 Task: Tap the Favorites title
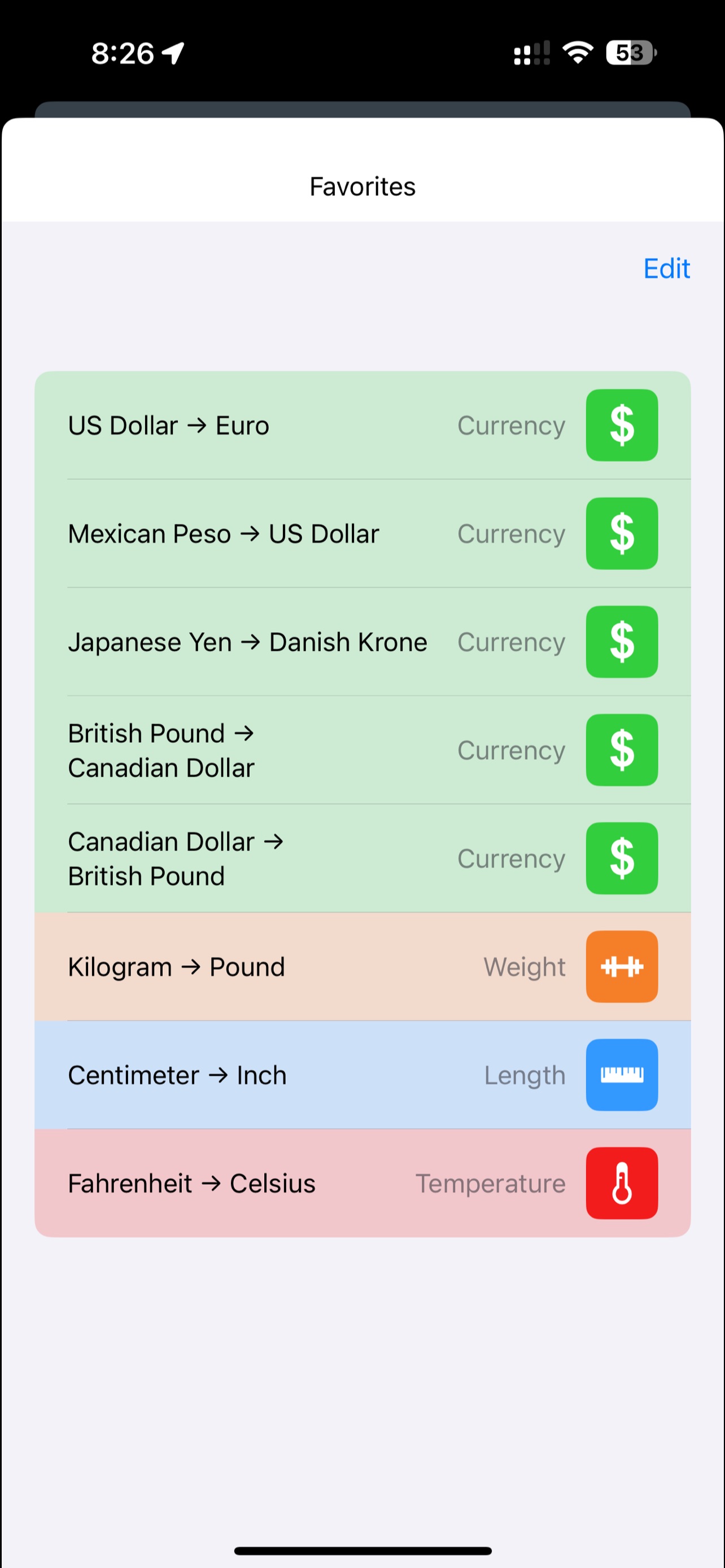pos(362,186)
